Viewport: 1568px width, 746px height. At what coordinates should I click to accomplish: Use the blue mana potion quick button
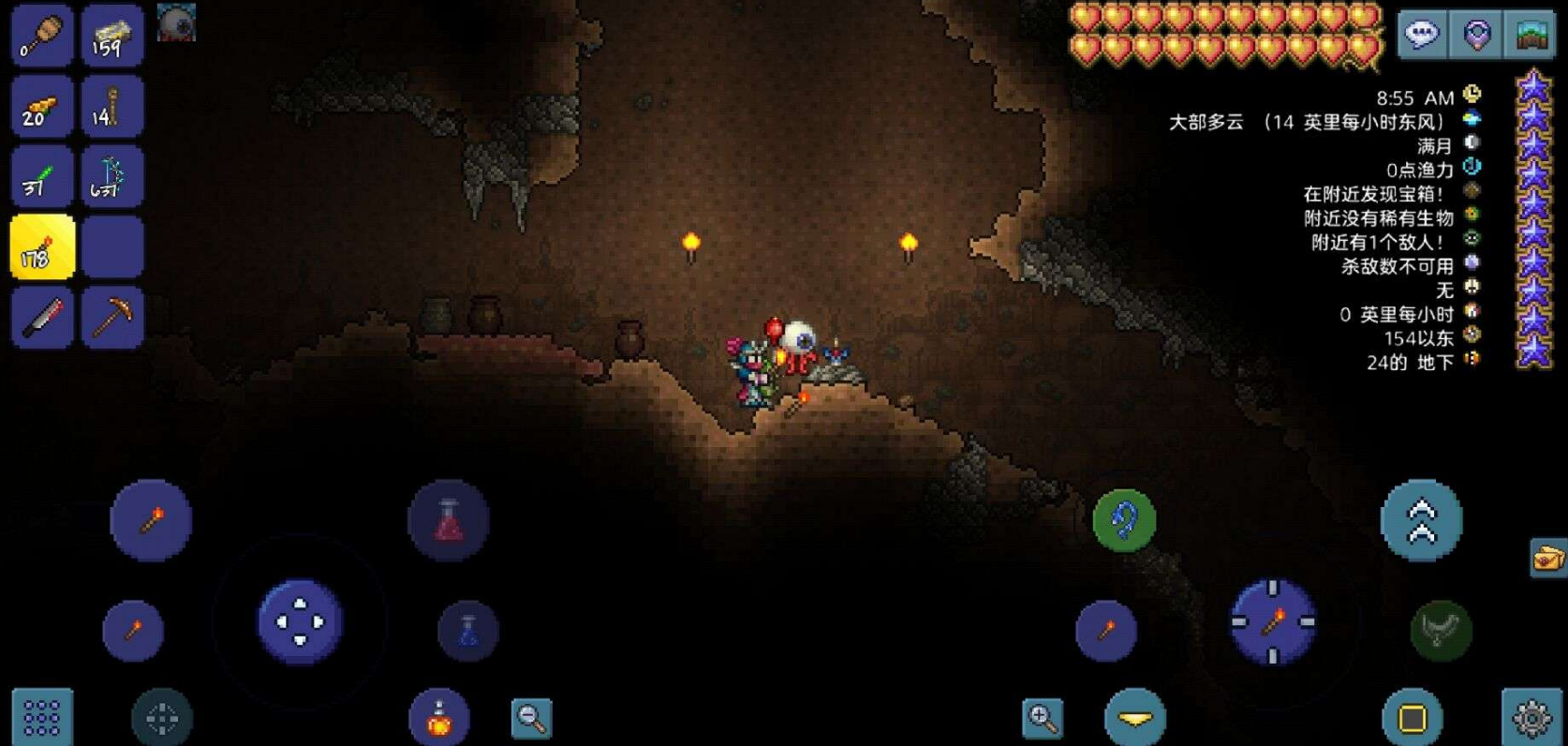[467, 631]
